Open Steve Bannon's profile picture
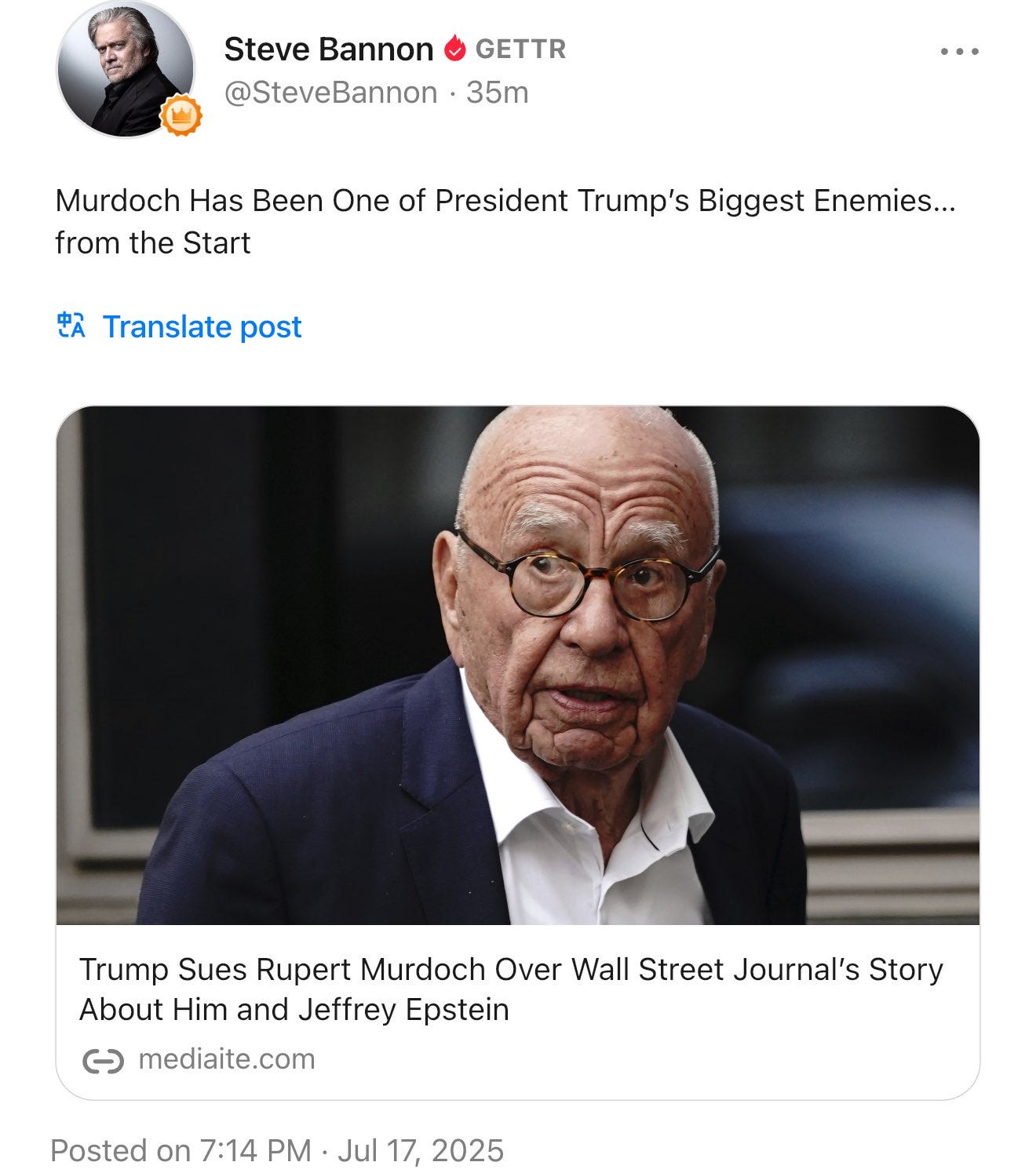Viewport: 1036px width, 1173px height. pyautogui.click(x=126, y=69)
